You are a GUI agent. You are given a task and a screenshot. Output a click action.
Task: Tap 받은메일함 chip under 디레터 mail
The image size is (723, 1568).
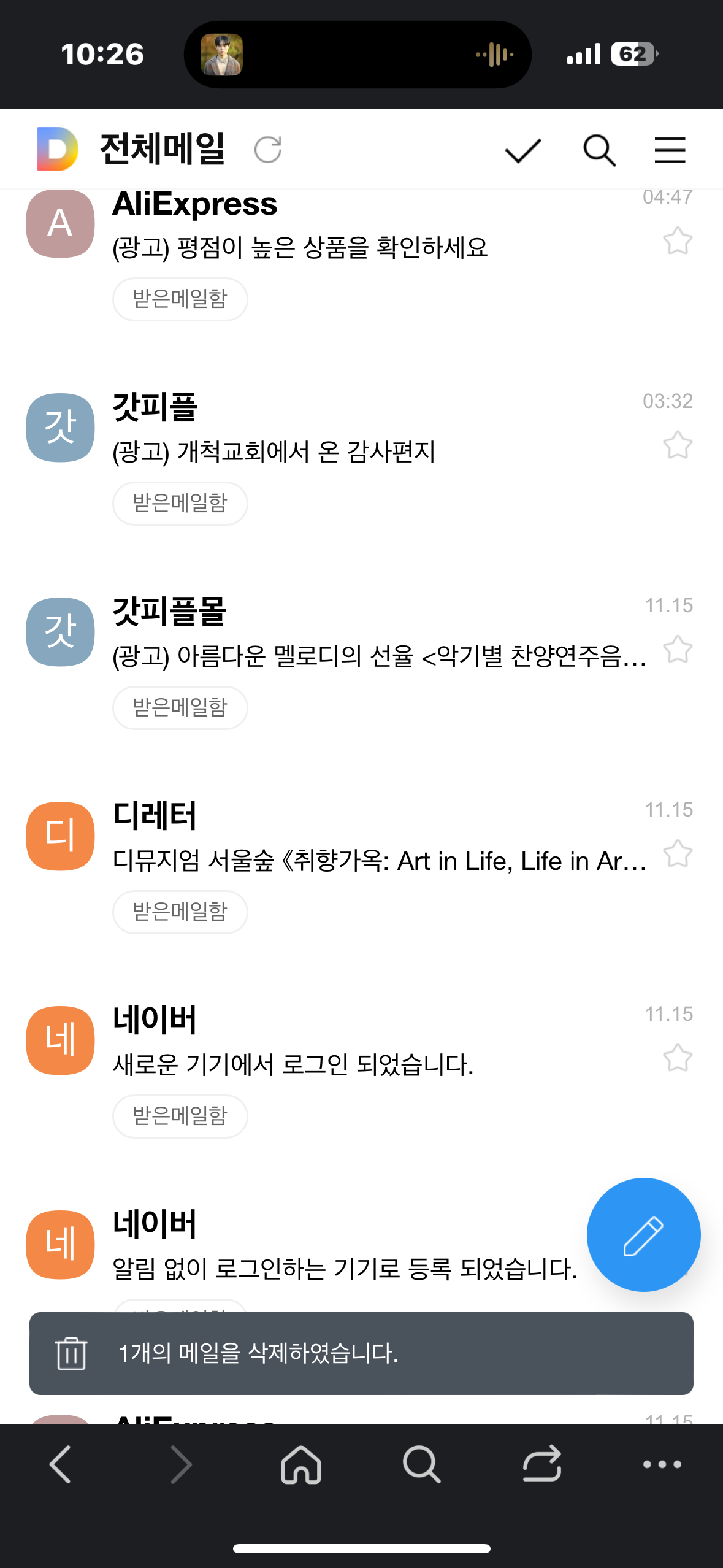pos(180,912)
